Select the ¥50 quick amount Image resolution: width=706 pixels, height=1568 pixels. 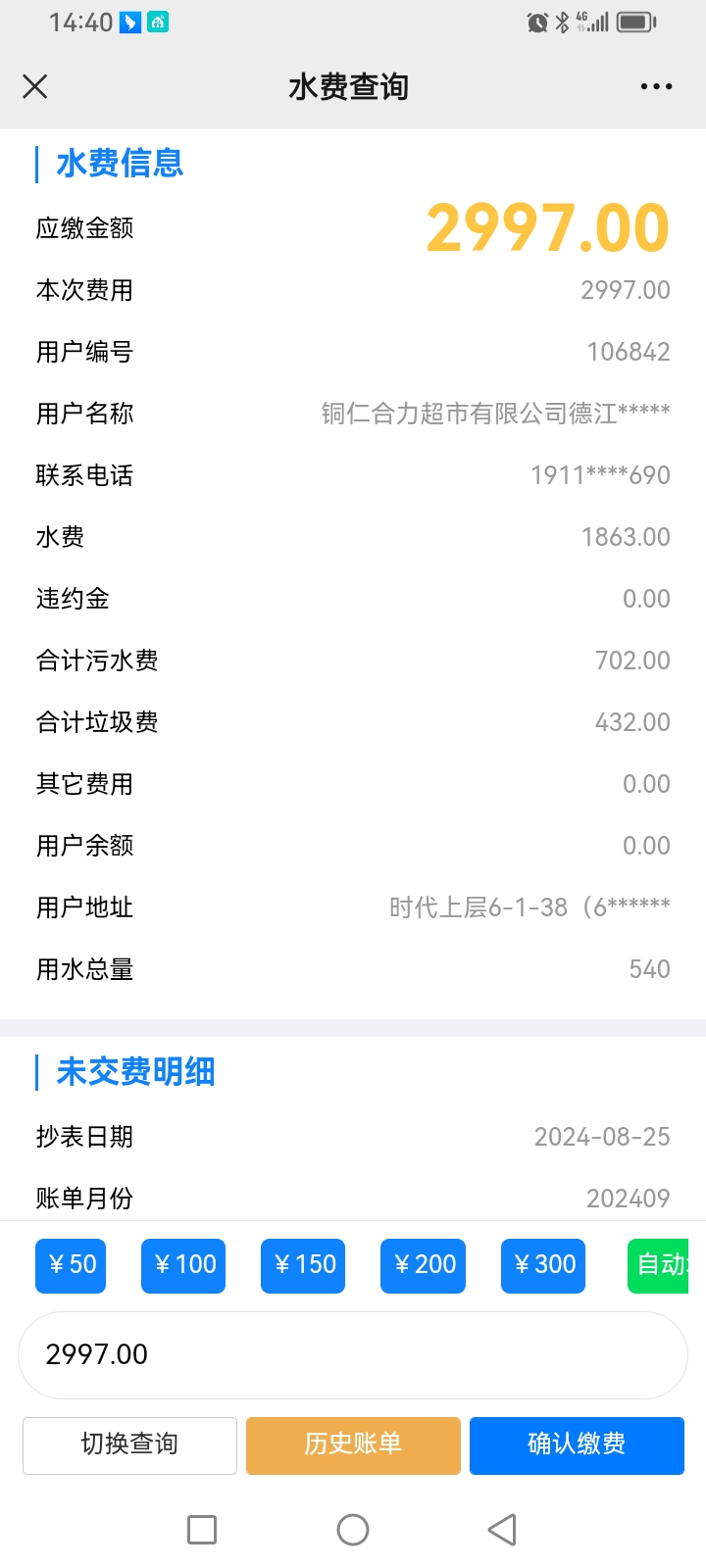click(71, 1265)
